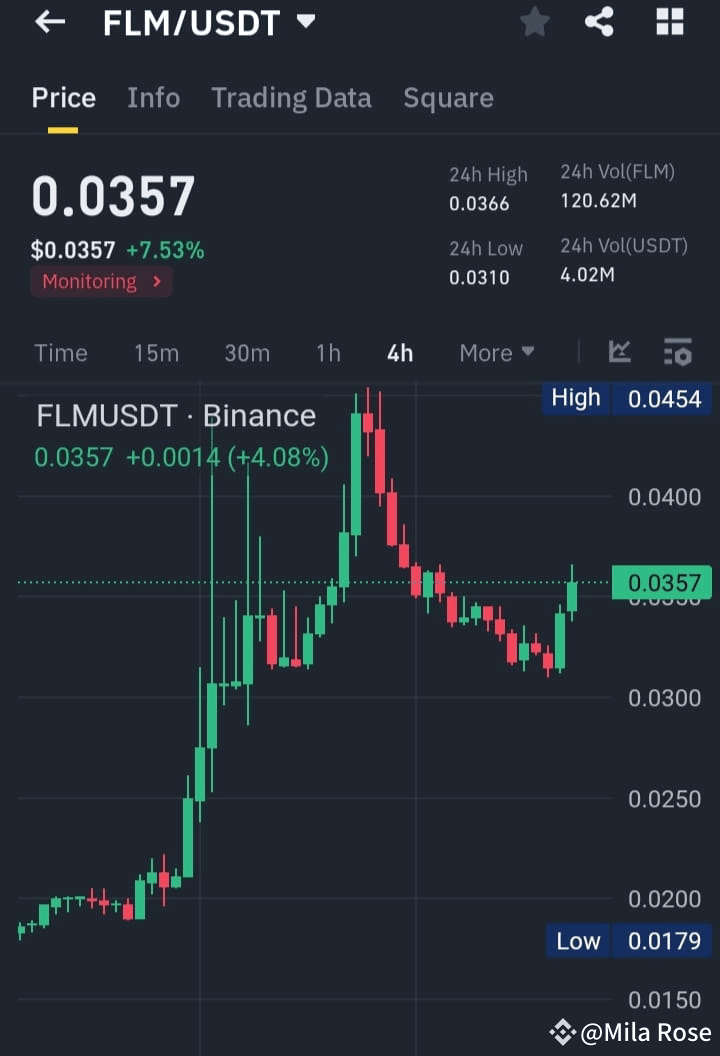Click the back arrow to exit chart
The image size is (720, 1056).
(x=47, y=23)
